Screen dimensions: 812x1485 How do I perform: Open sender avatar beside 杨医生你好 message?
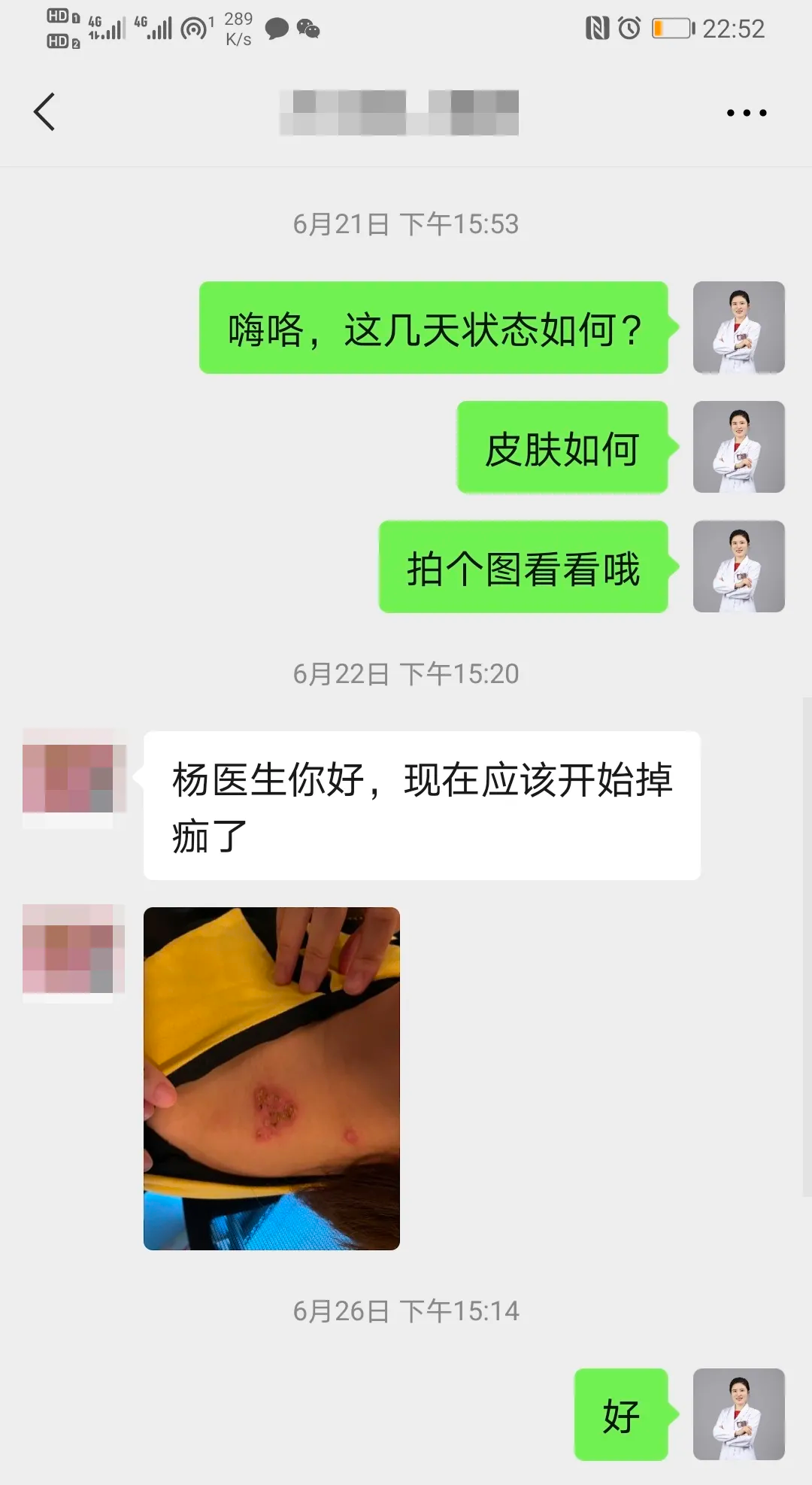pos(72,778)
